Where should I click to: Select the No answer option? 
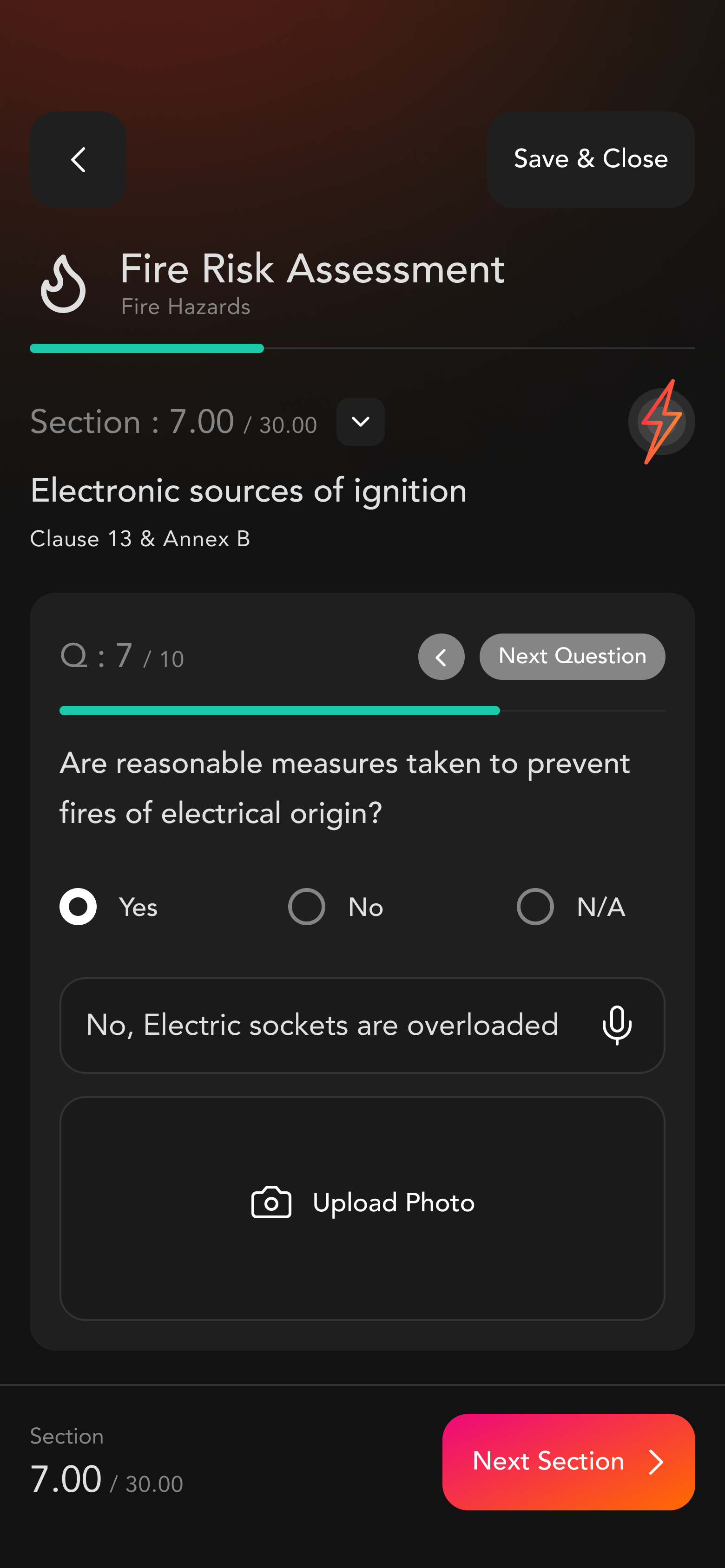pos(306,907)
